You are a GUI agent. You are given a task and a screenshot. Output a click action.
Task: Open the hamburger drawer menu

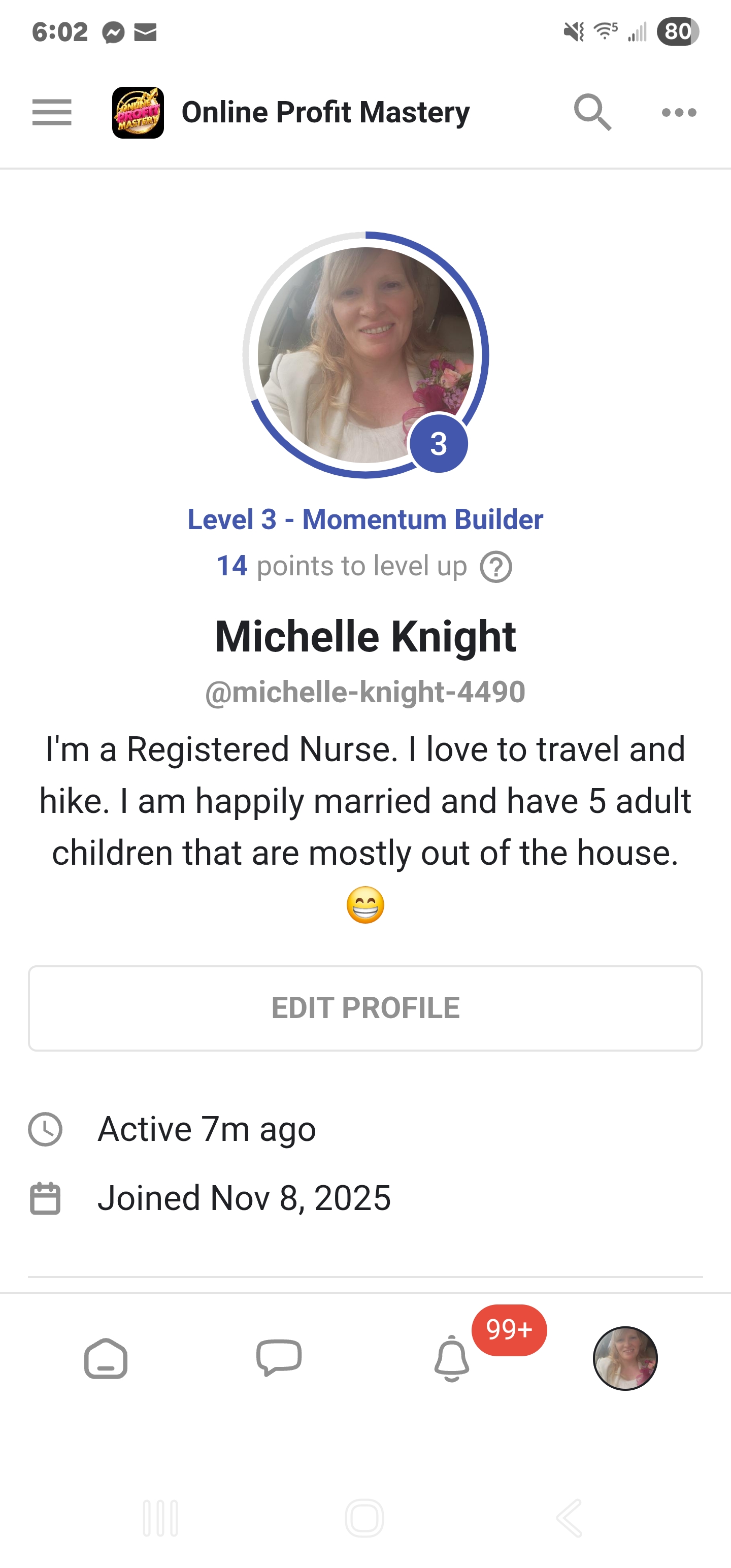coord(52,113)
